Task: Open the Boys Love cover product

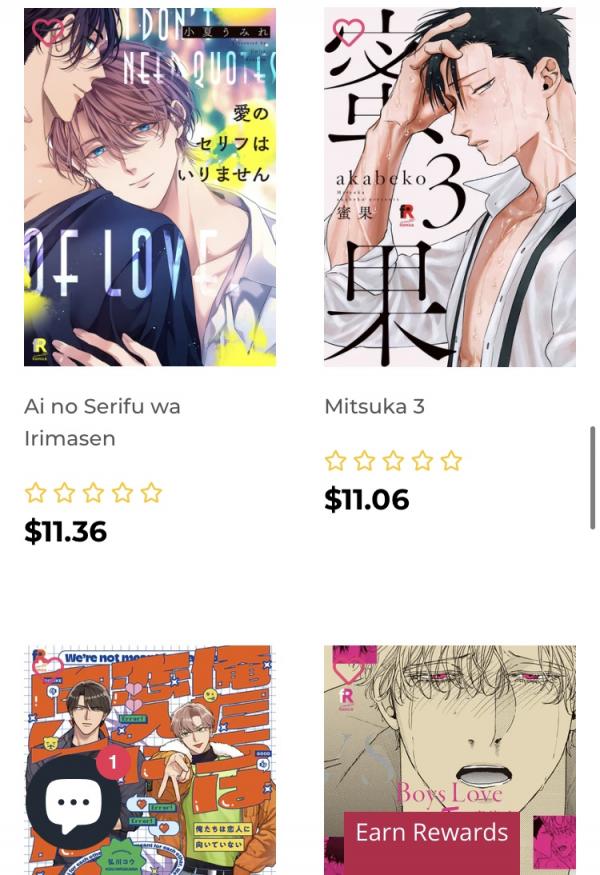Action: [450, 730]
